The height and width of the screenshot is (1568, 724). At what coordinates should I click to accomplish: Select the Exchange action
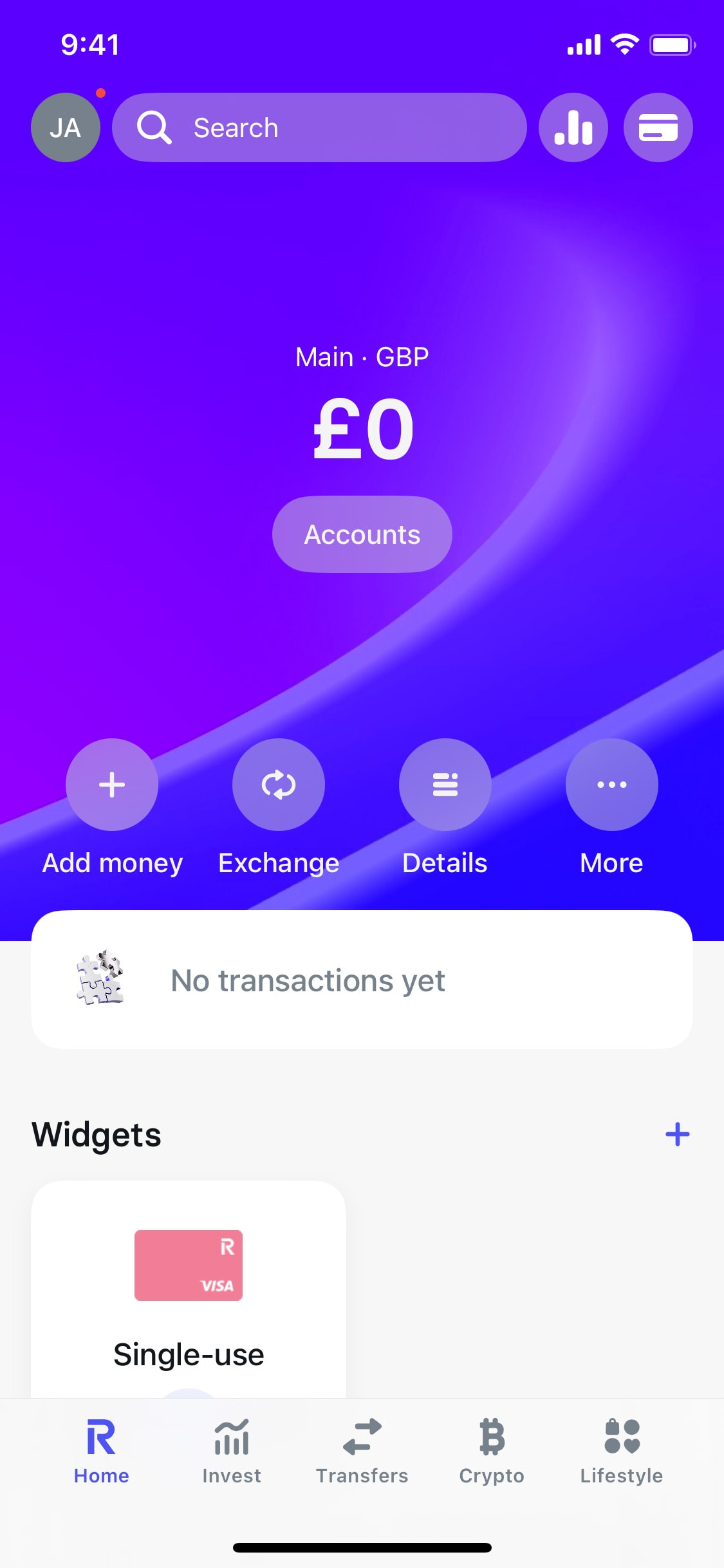coord(279,785)
